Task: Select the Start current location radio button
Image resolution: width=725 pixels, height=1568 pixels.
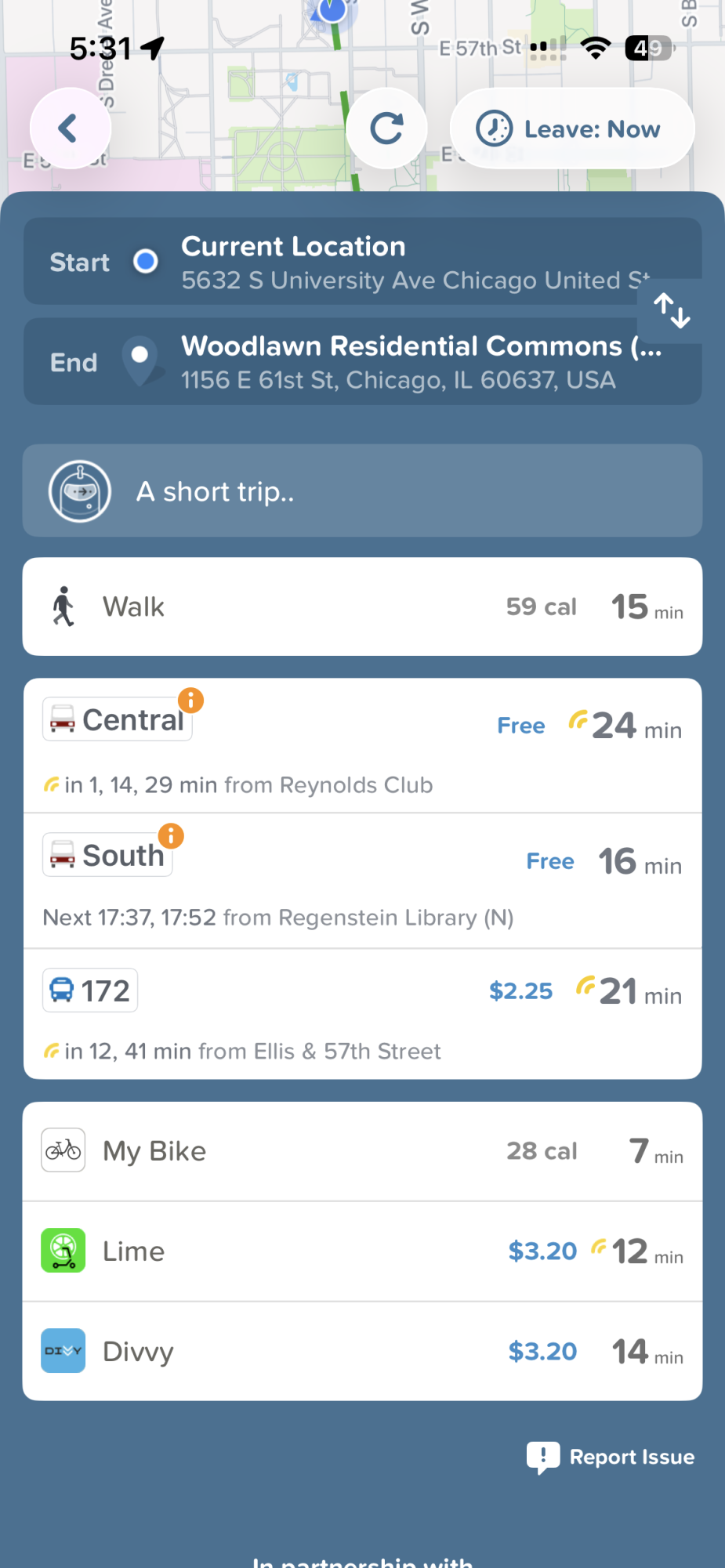Action: 145,261
